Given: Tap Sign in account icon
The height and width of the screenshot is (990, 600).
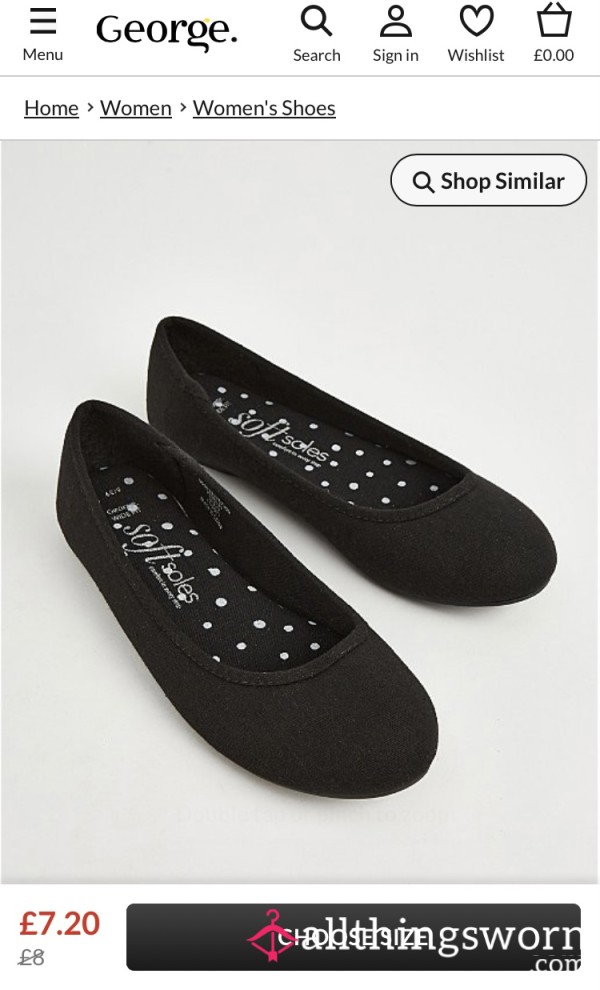Looking at the screenshot, I should [x=395, y=35].
